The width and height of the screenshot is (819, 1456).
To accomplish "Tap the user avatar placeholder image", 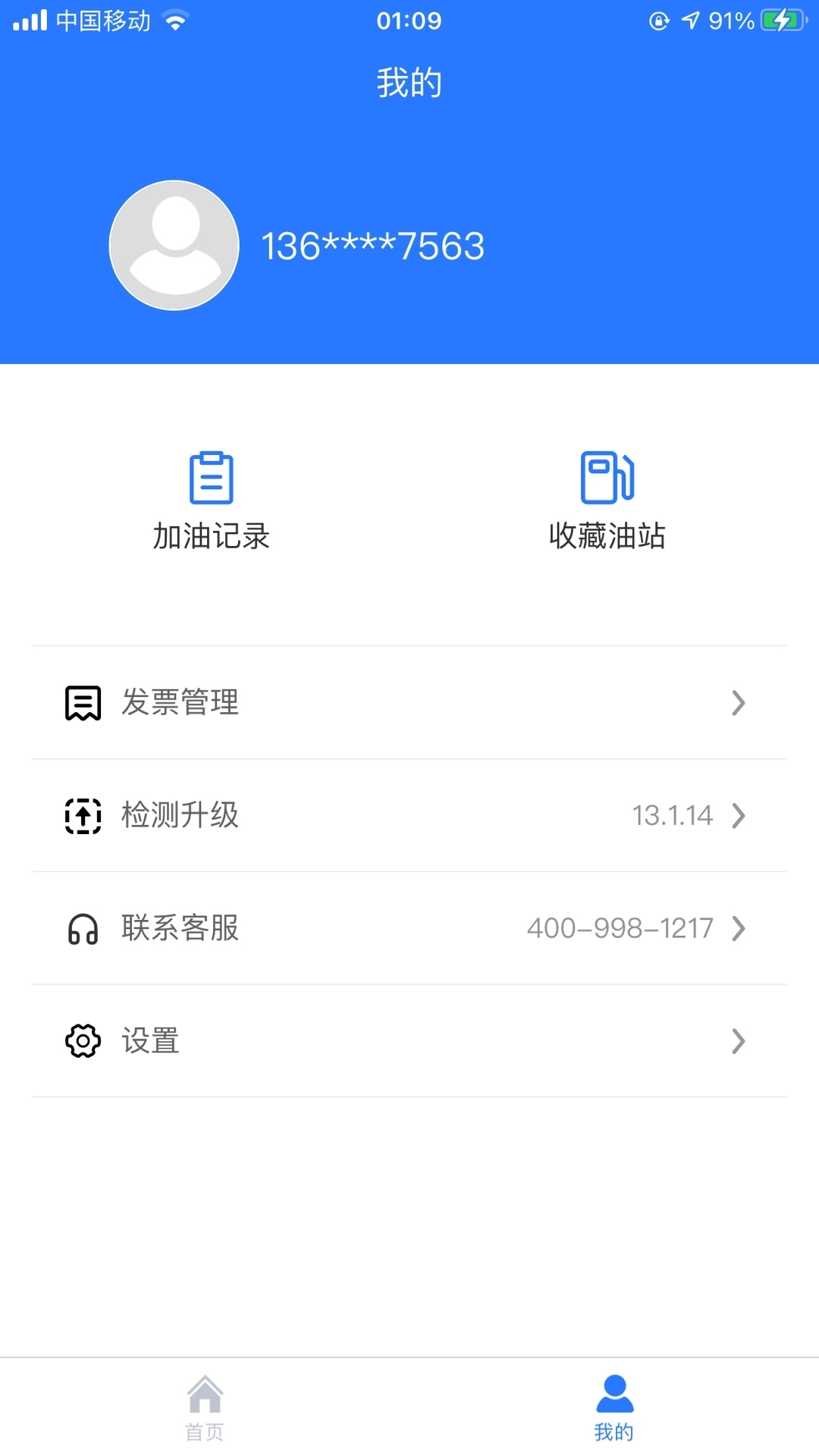I will [x=174, y=246].
